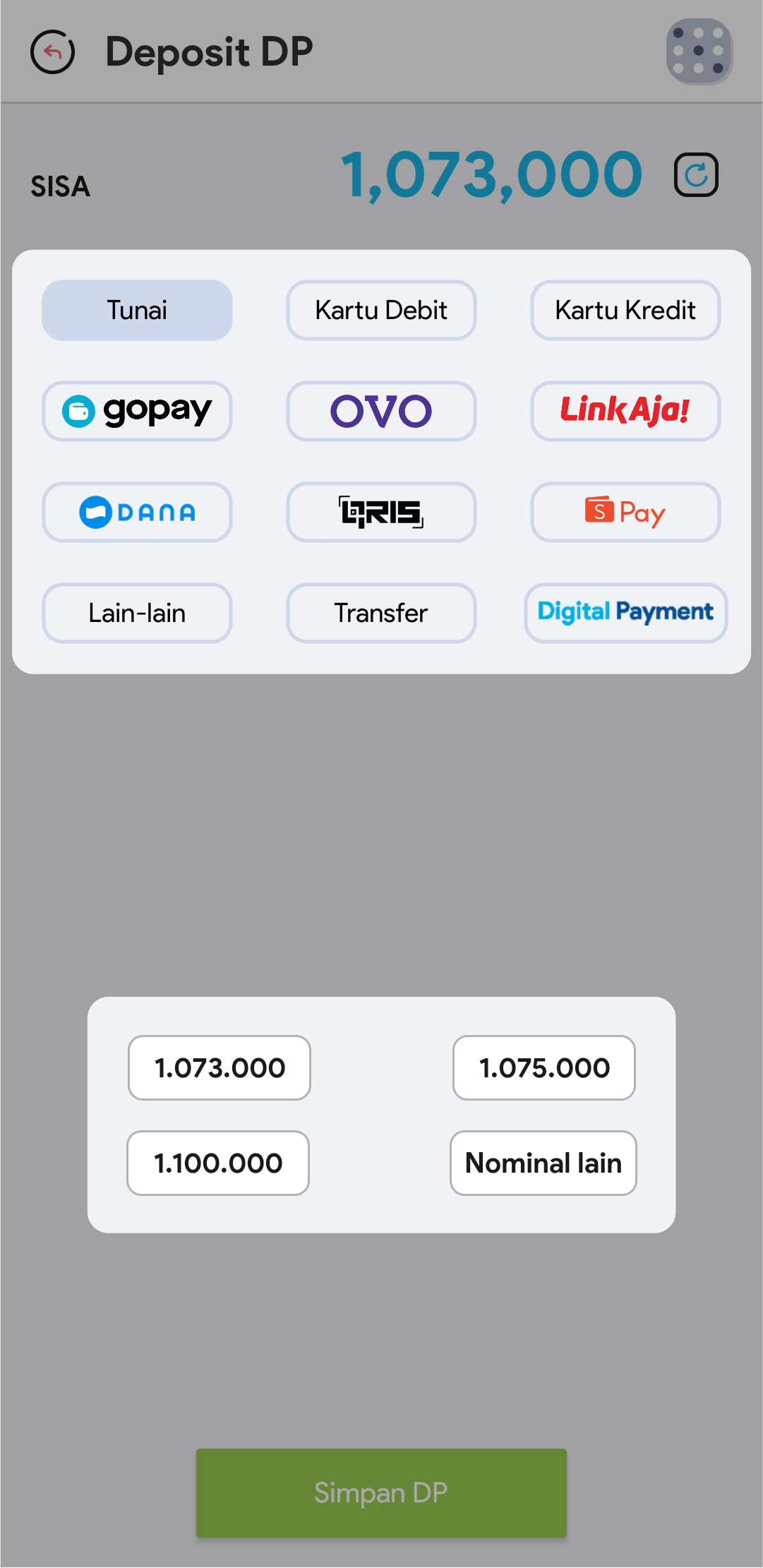Enter a custom amount via Nominal lain
The height and width of the screenshot is (1568, 763).
pyautogui.click(x=543, y=1163)
